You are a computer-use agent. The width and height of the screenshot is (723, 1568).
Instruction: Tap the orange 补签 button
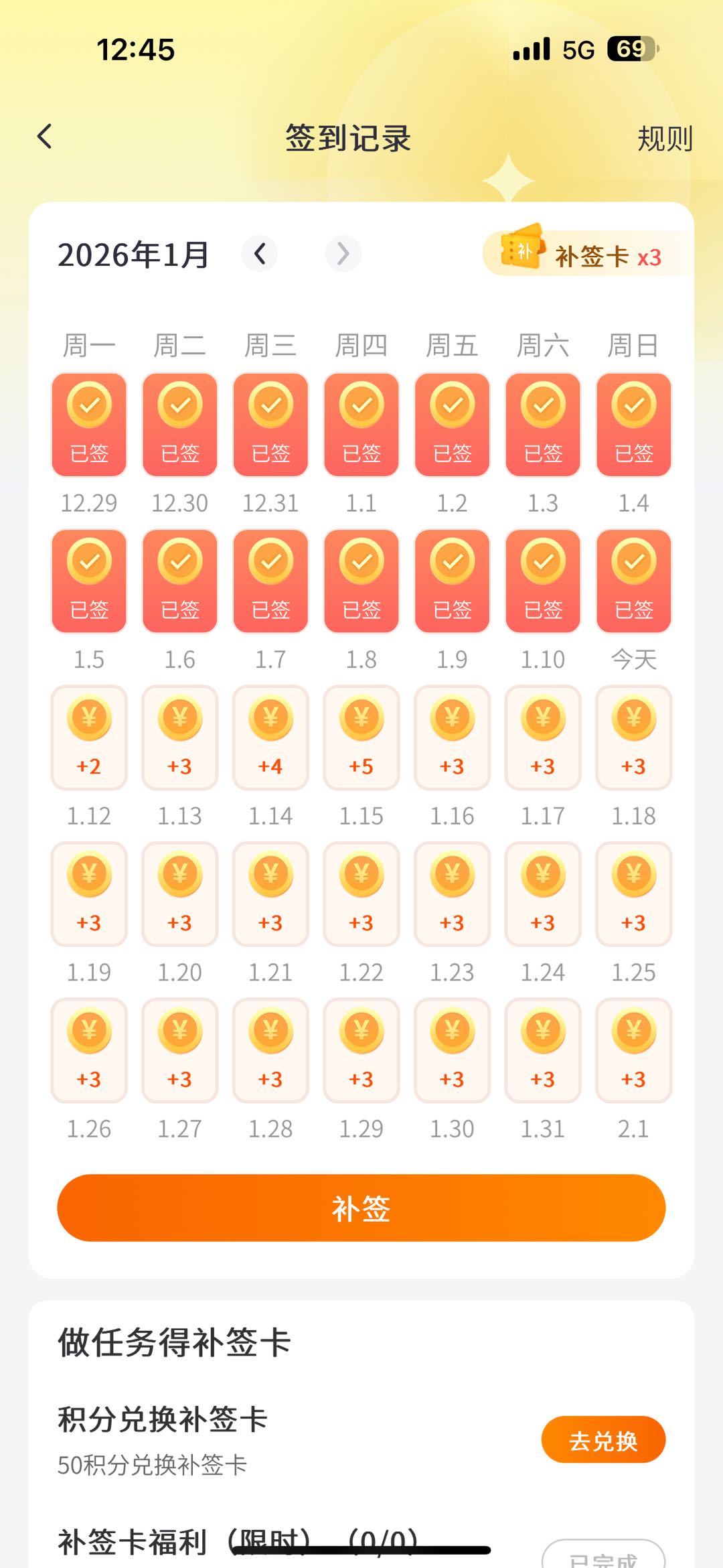[361, 1208]
